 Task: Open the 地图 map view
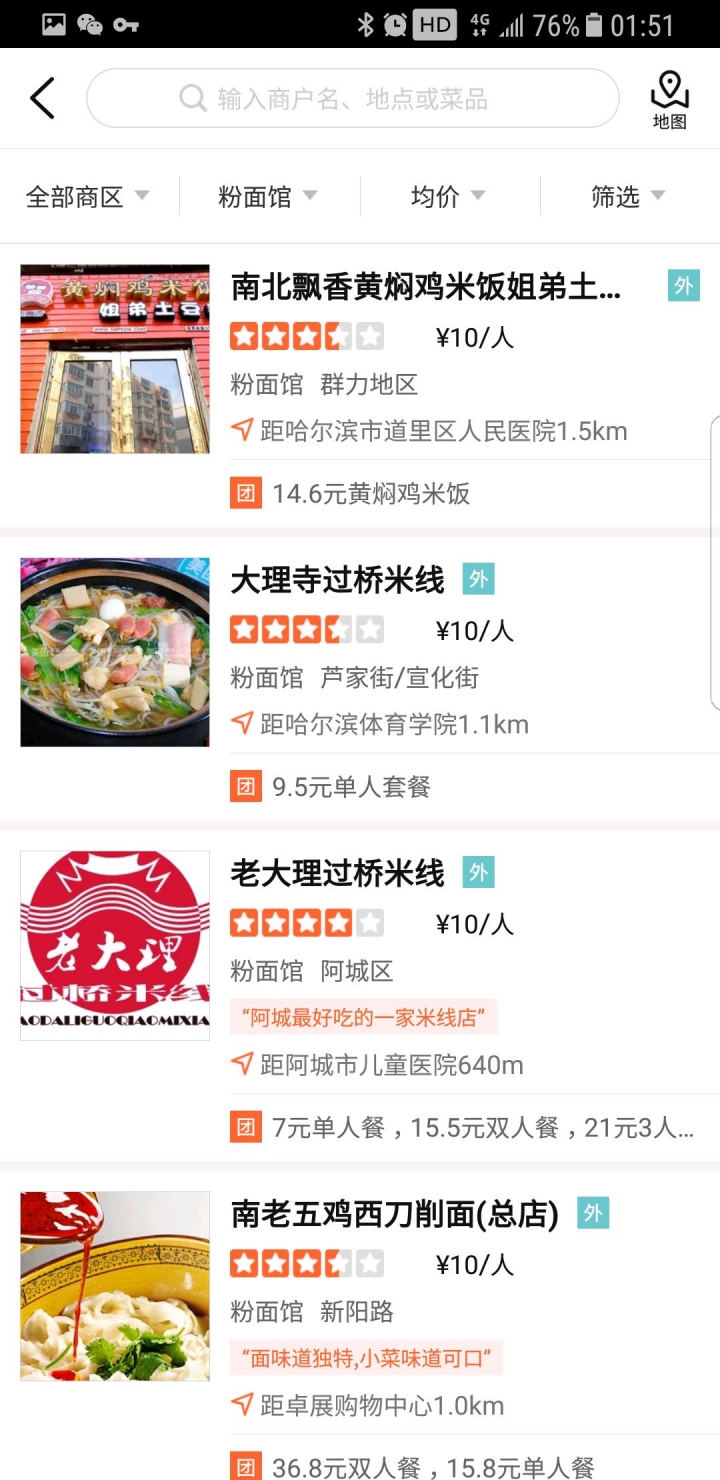pos(669,101)
